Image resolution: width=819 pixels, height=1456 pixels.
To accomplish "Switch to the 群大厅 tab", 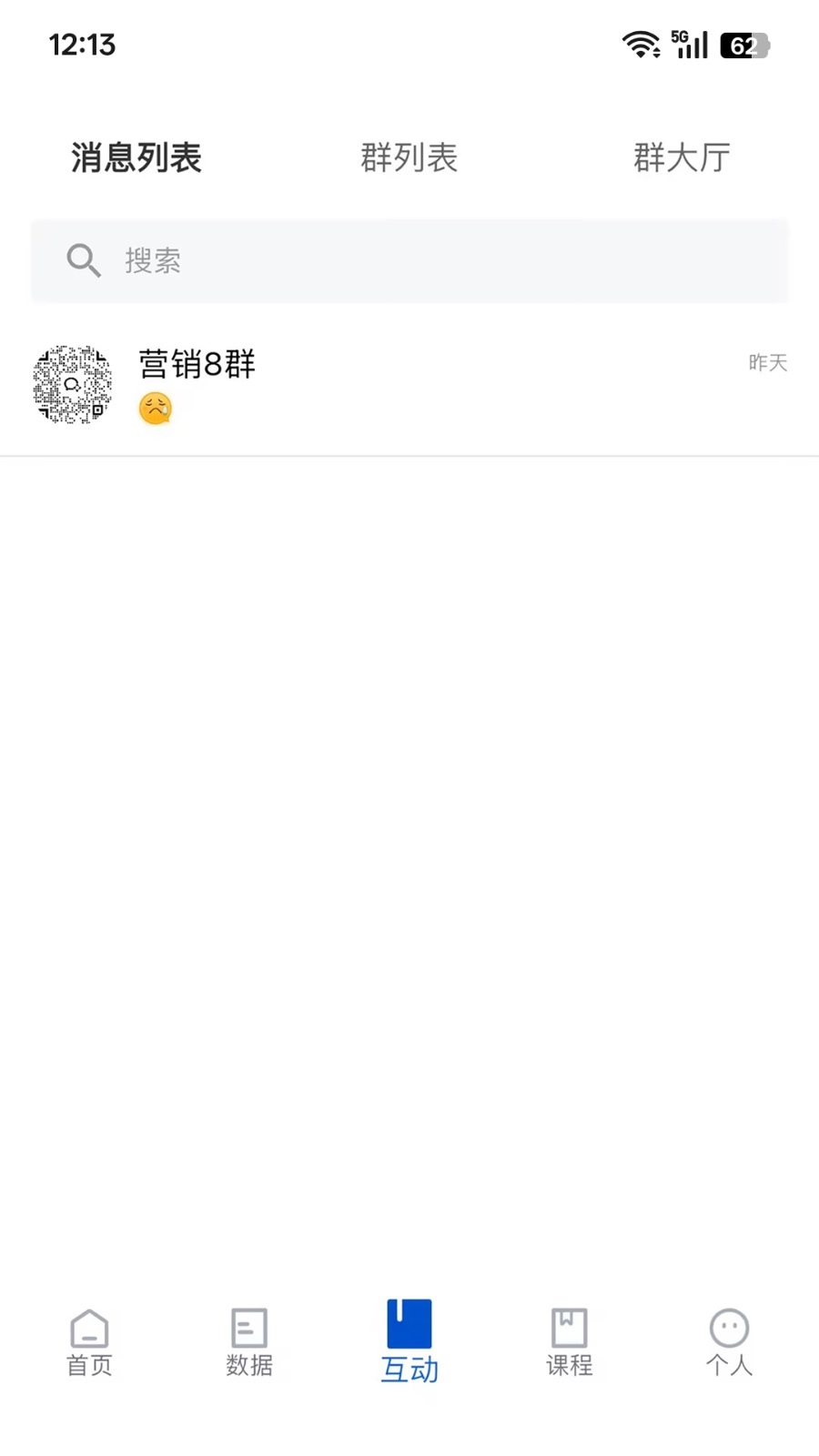I will pos(682,157).
